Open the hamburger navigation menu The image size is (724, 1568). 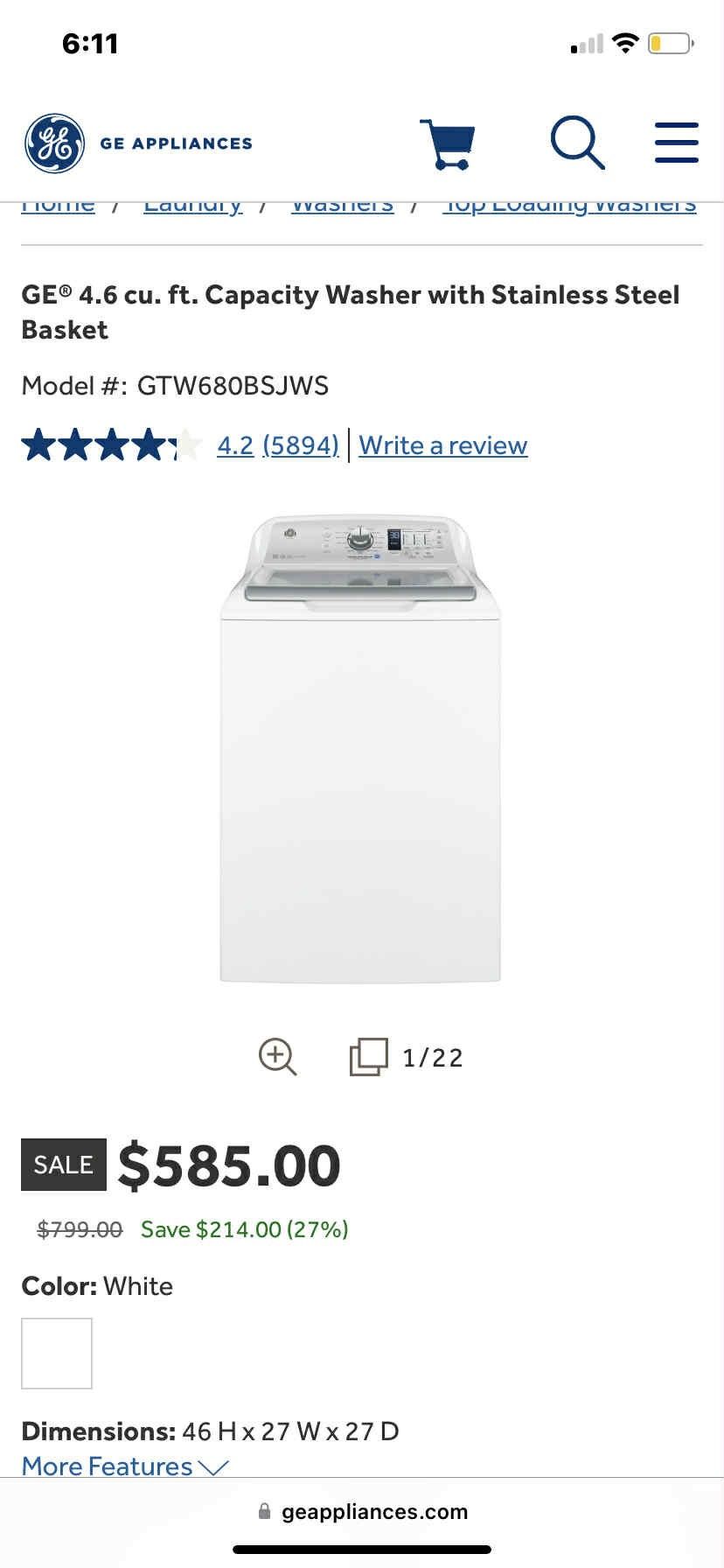675,143
